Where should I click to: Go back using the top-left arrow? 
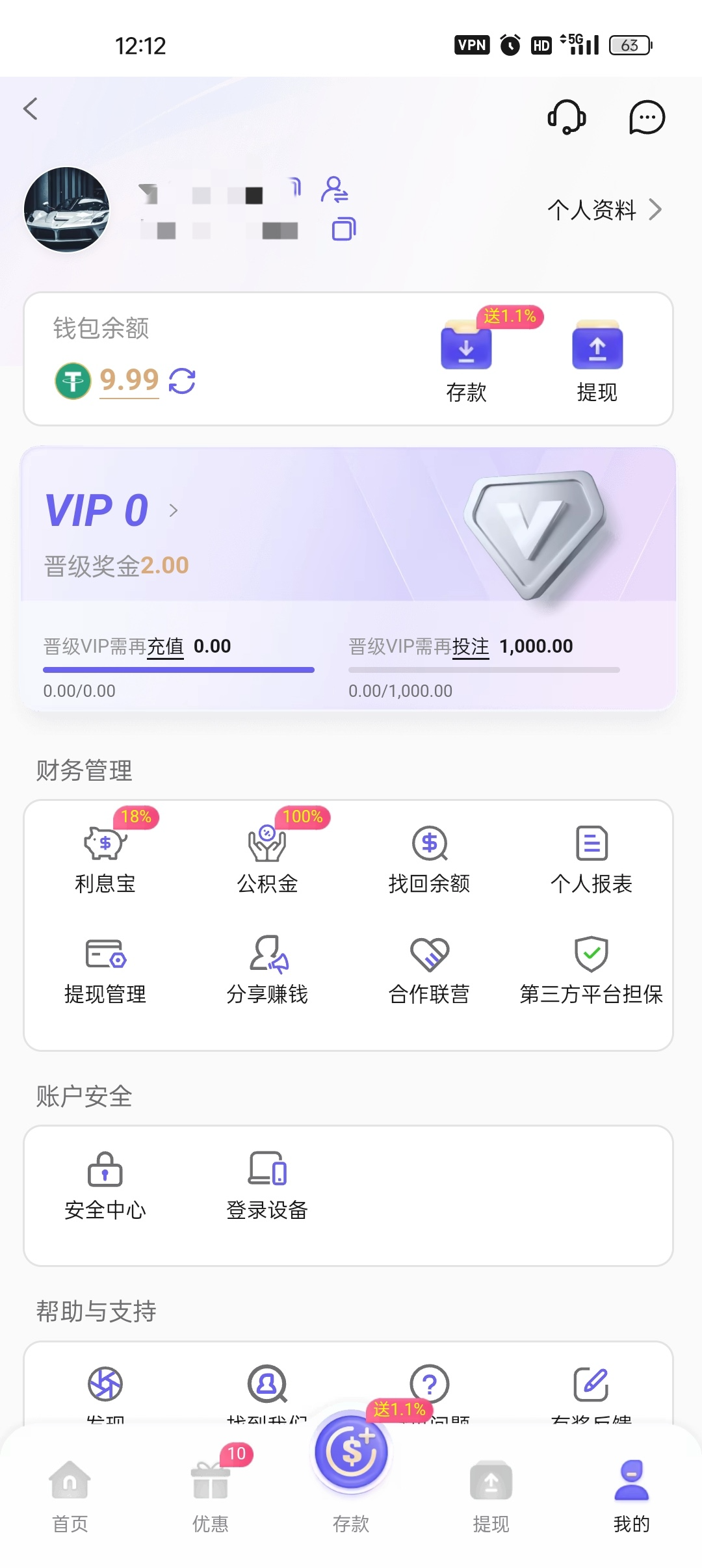click(x=31, y=109)
